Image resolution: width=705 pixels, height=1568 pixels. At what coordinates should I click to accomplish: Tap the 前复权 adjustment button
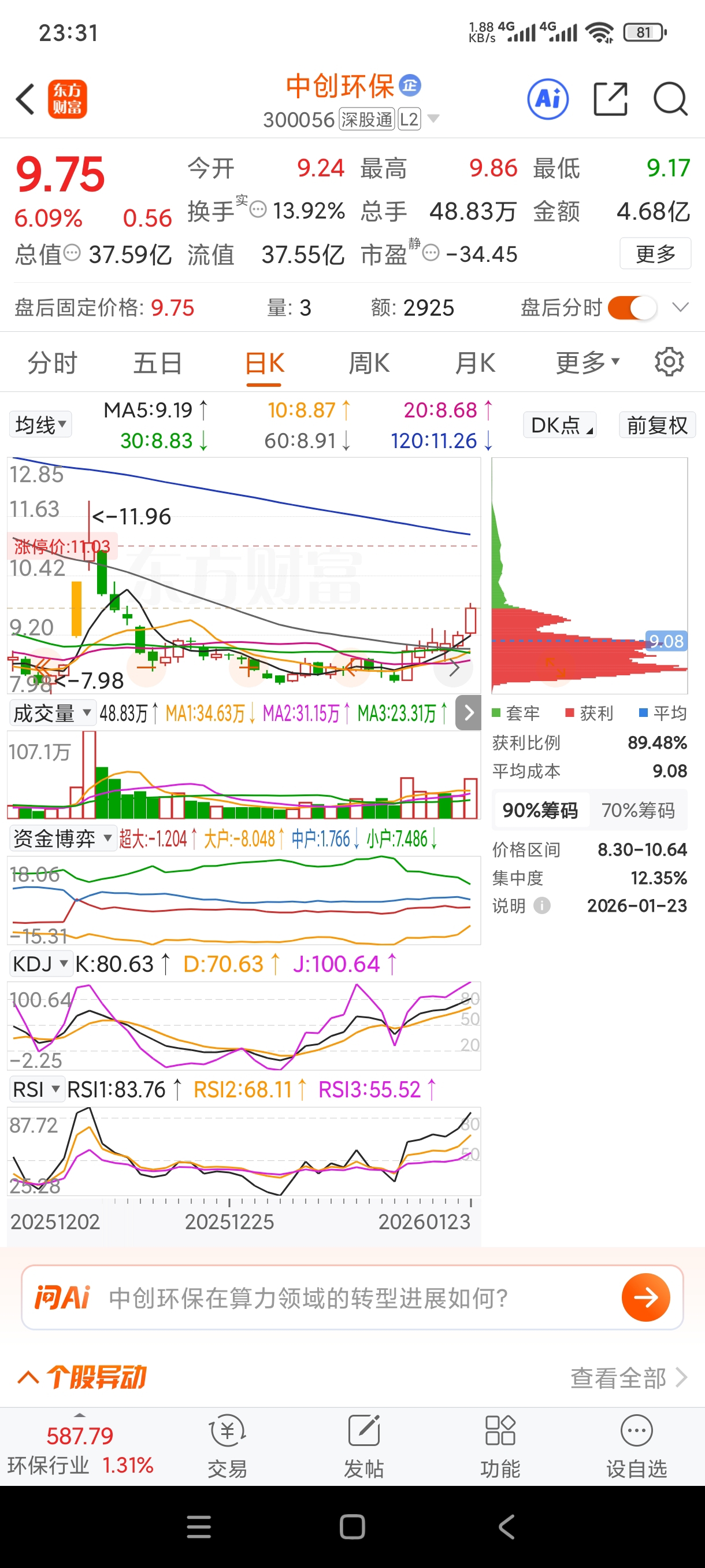tap(656, 425)
